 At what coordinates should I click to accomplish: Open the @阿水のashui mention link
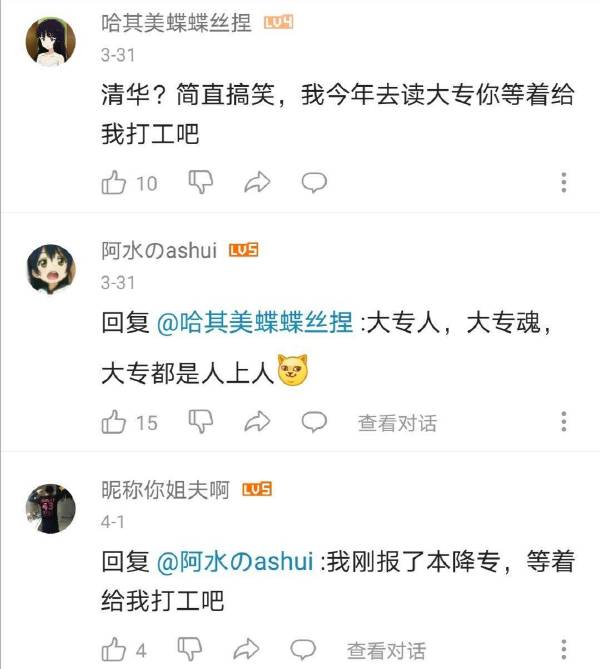[236, 560]
